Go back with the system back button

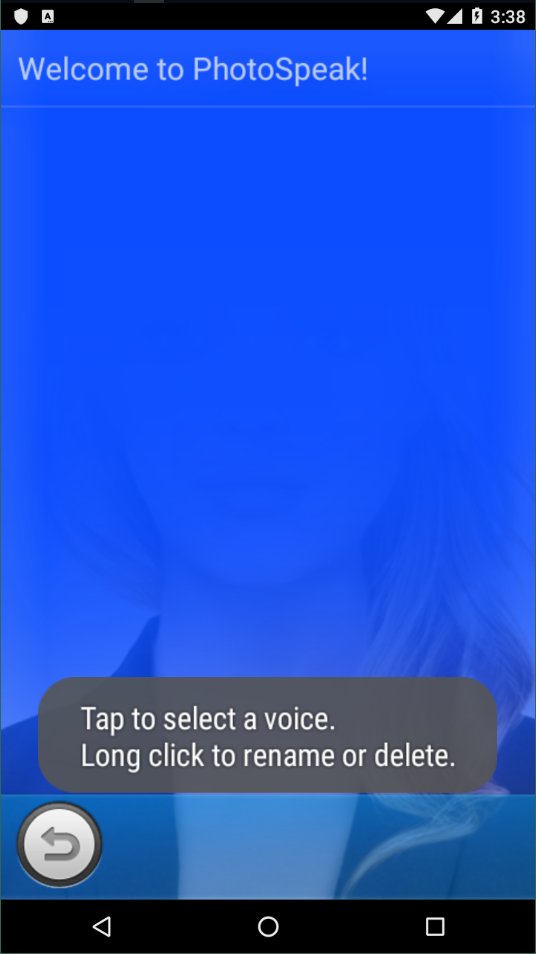102,927
